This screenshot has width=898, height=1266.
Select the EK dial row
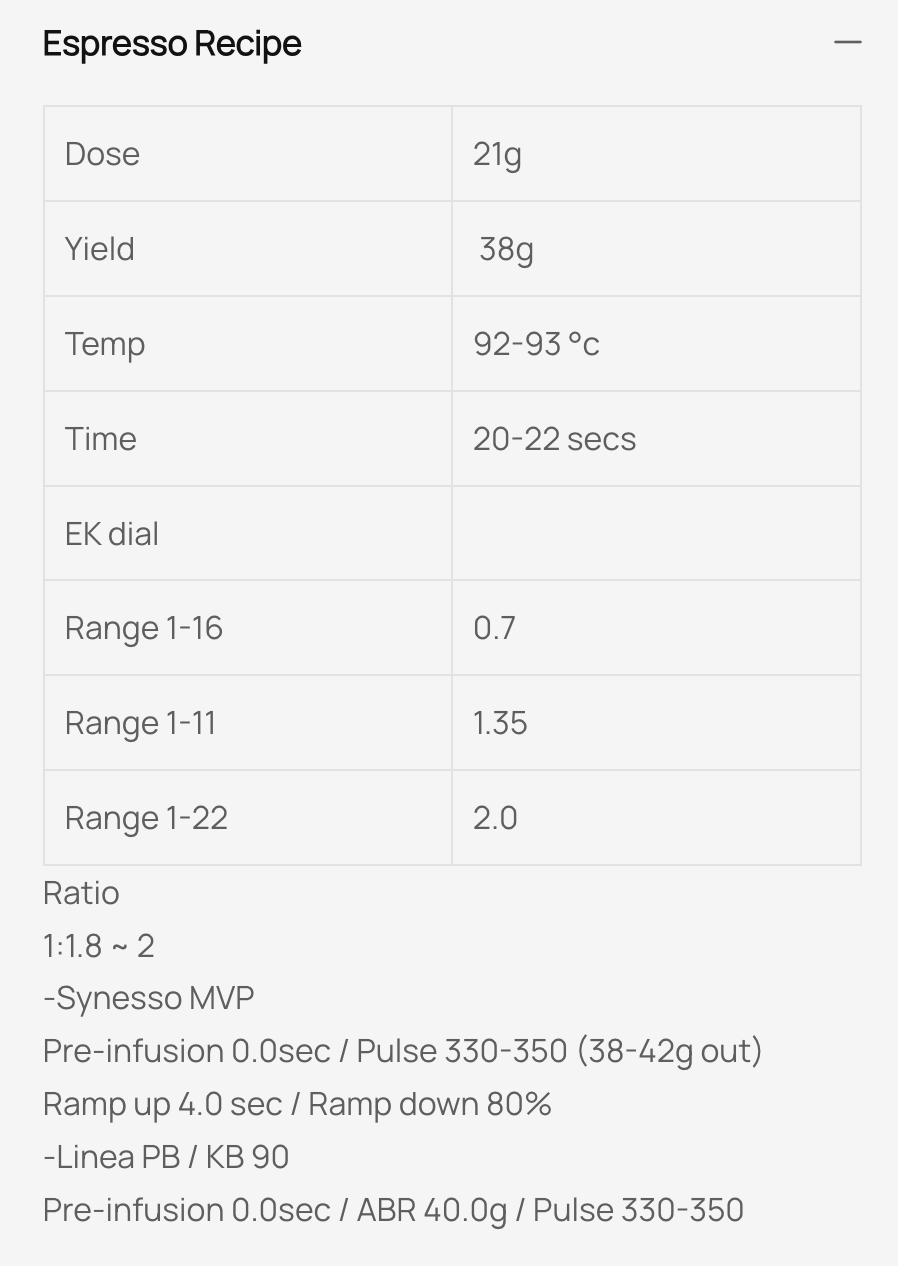(x=111, y=533)
